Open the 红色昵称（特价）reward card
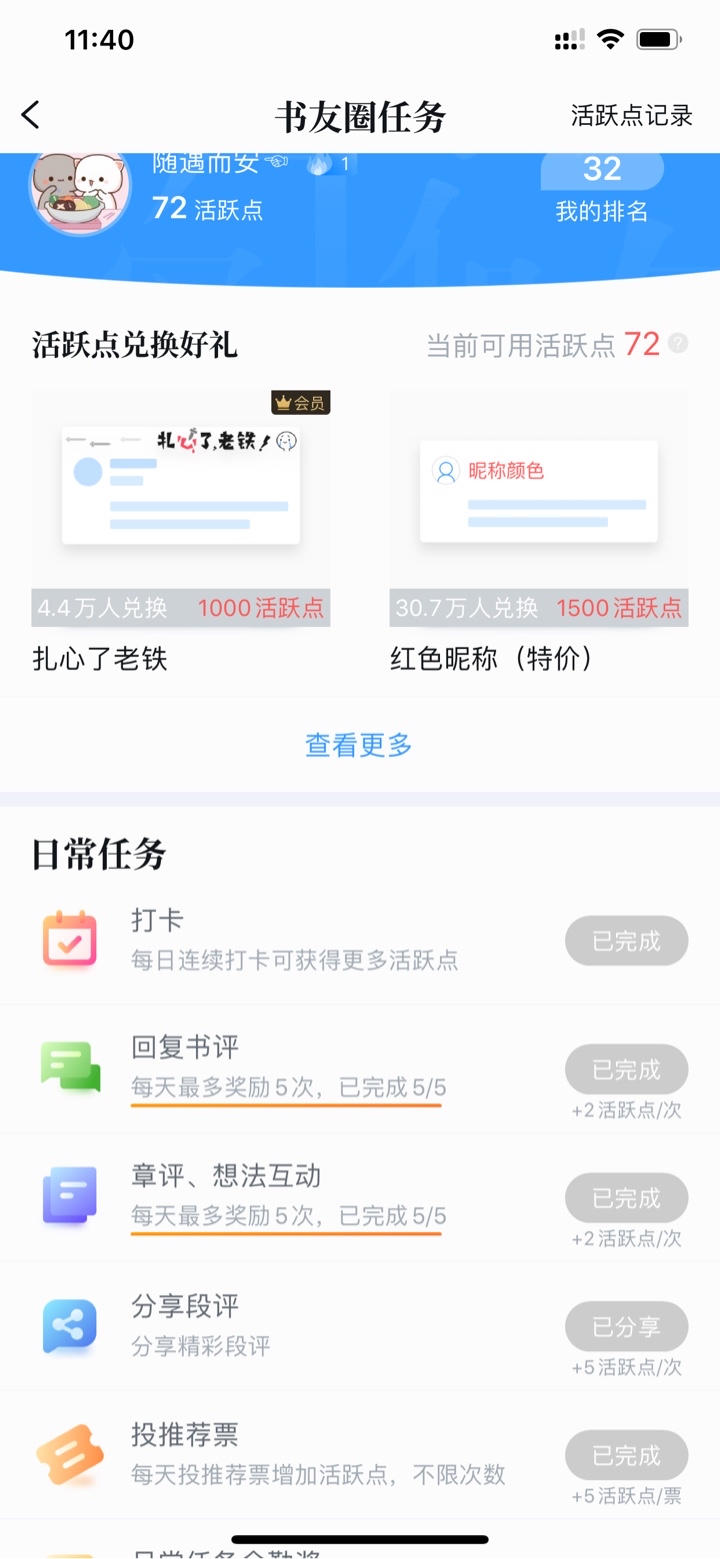This screenshot has width=720, height=1559. (x=539, y=531)
